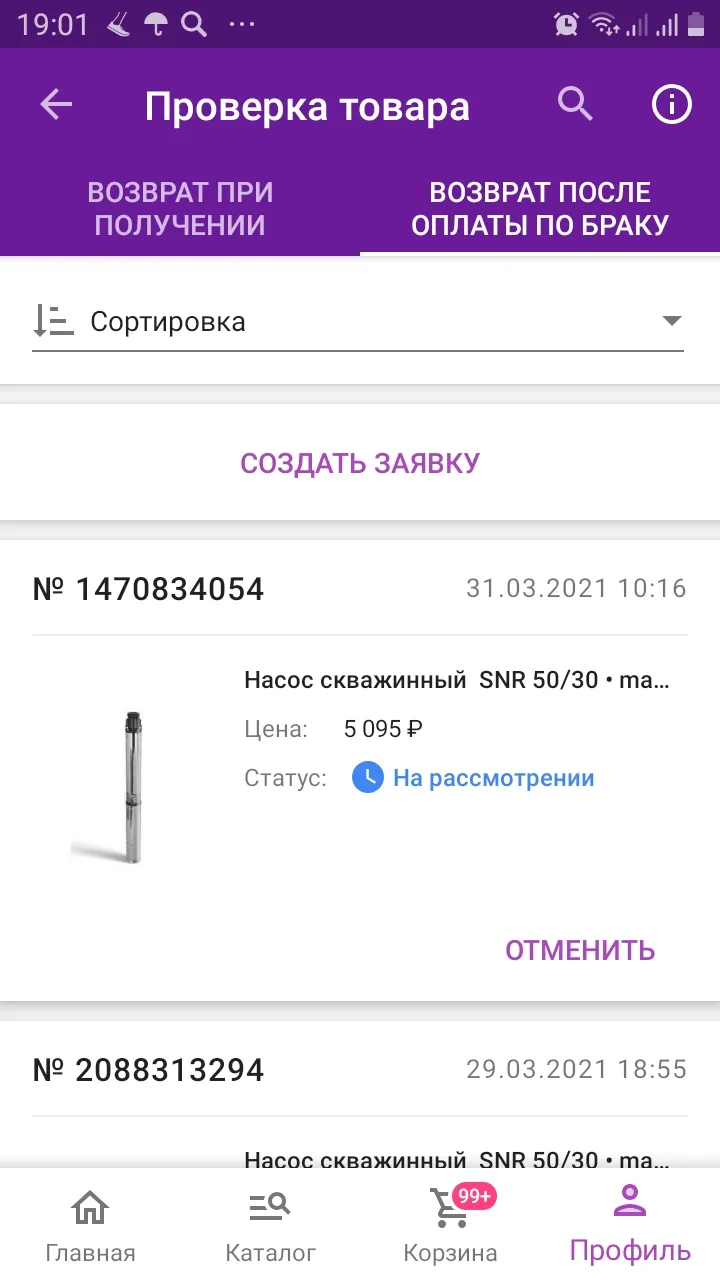Cancel request № 1470834054 with Отменить
The height and width of the screenshot is (1280, 720).
point(580,950)
